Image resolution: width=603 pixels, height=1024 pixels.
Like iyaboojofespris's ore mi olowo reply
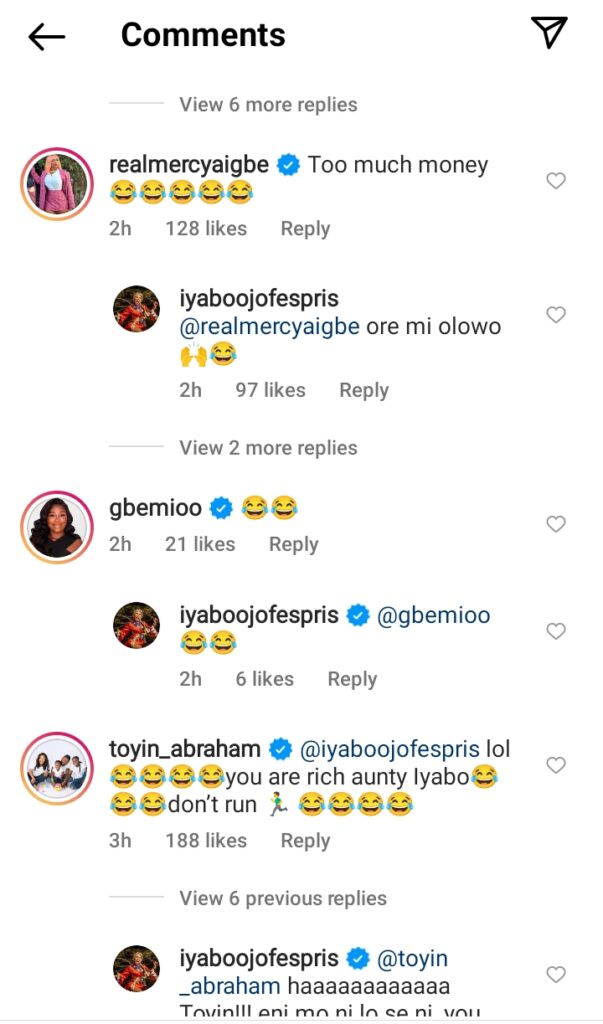pyautogui.click(x=556, y=315)
